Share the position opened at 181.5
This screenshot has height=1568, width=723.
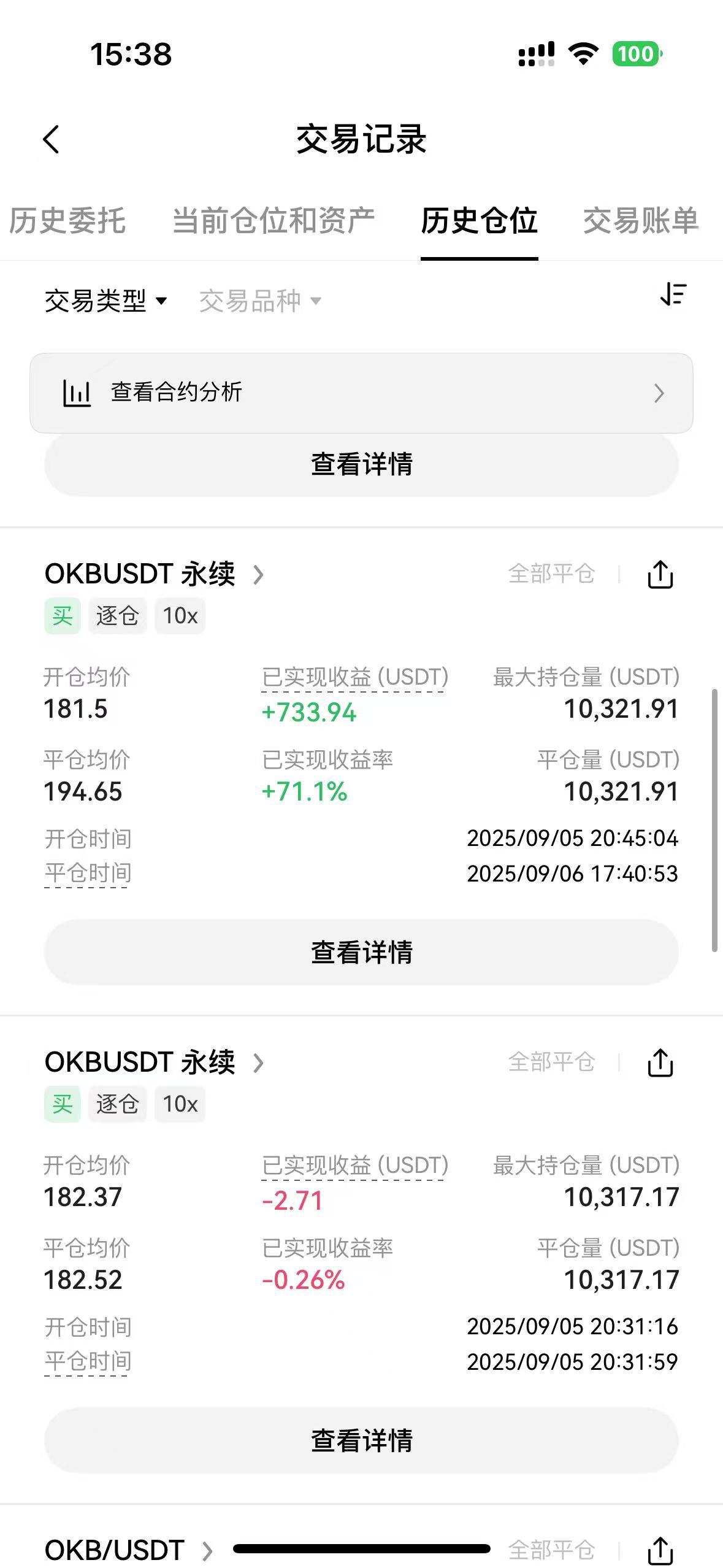coord(660,575)
